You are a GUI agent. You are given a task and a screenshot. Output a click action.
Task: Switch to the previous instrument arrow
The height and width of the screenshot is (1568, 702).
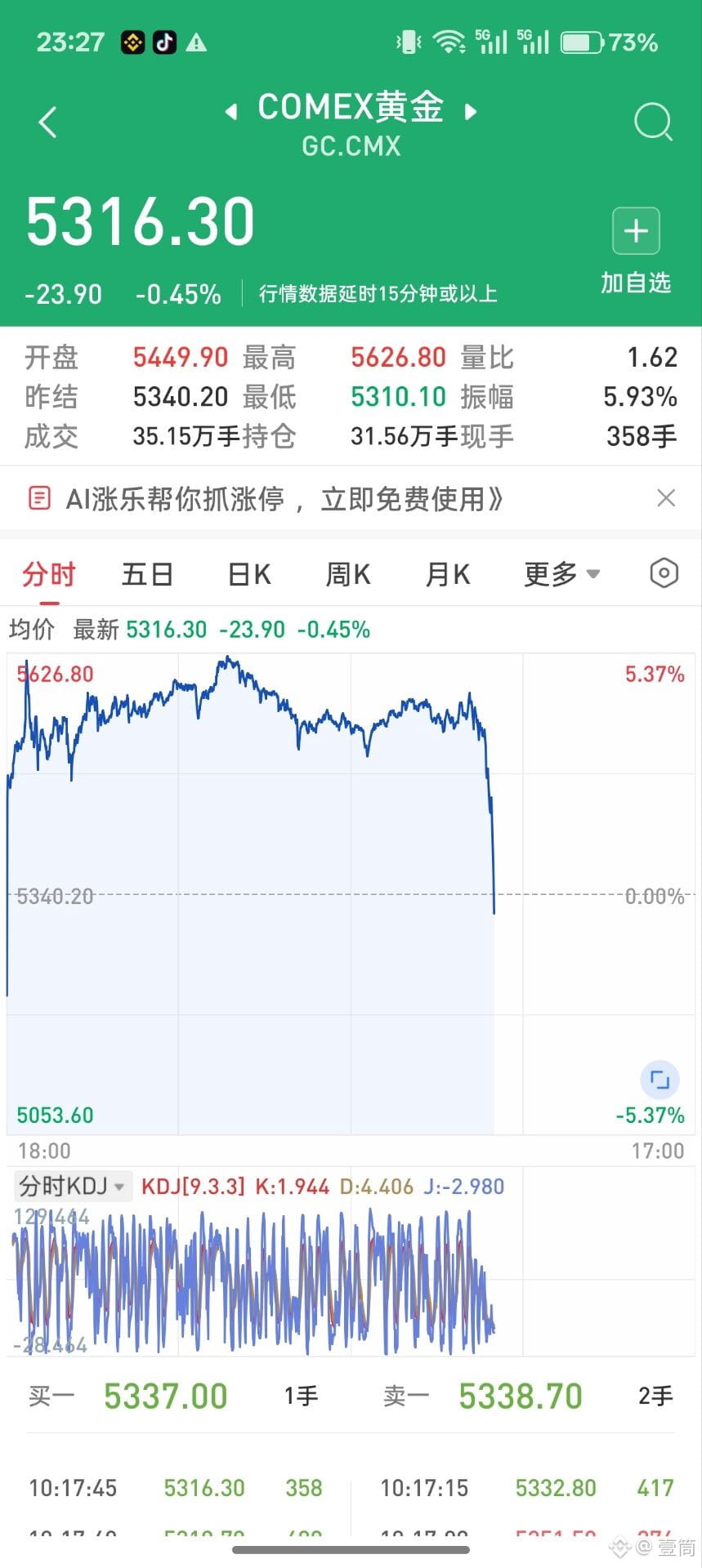click(231, 111)
